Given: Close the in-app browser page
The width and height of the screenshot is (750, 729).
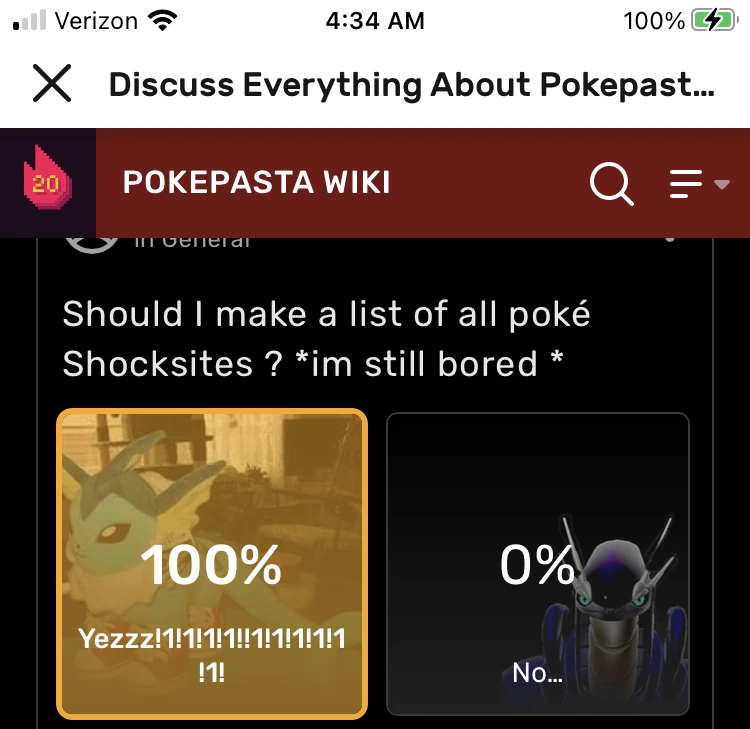Looking at the screenshot, I should click(52, 84).
